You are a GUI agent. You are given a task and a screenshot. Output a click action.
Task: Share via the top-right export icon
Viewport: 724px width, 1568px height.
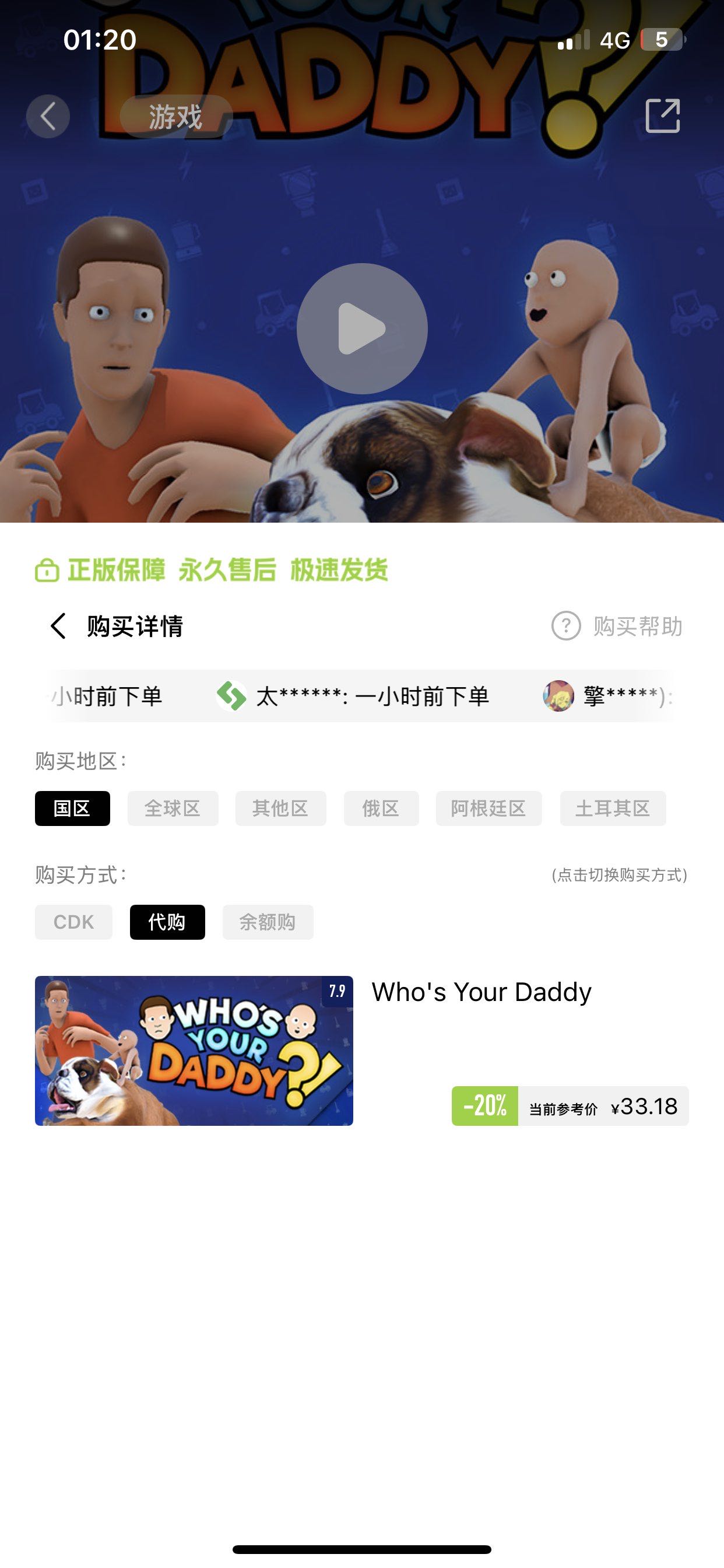coord(662,116)
